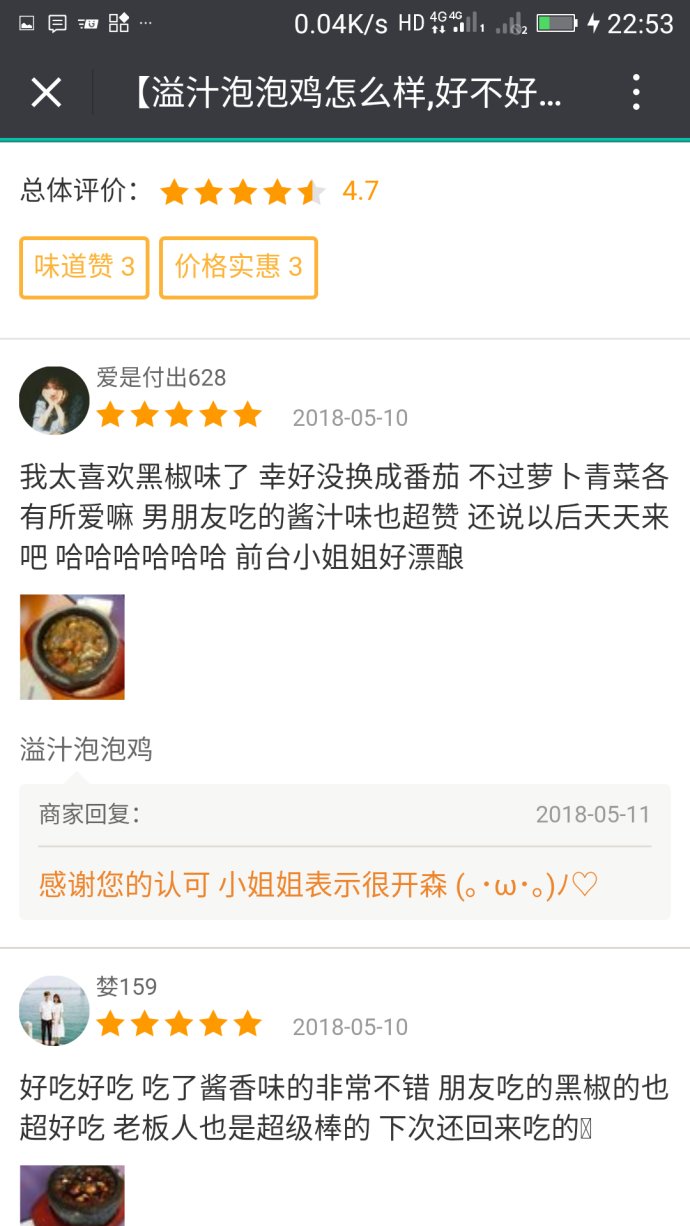This screenshot has height=1226, width=690.
Task: Close the web page with the X
Action: [x=46, y=93]
